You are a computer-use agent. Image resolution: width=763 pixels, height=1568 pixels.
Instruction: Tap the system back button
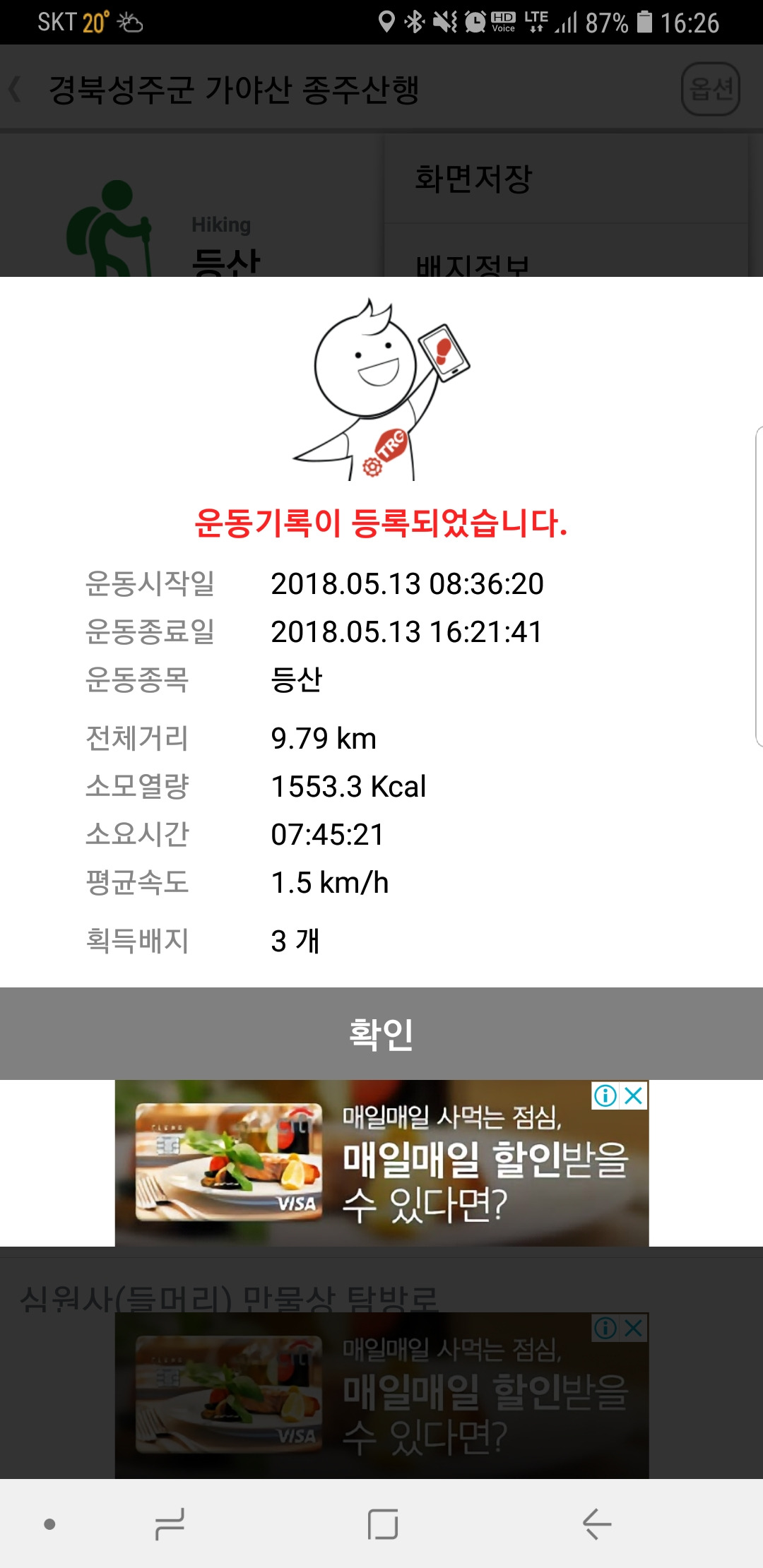pyautogui.click(x=596, y=1524)
